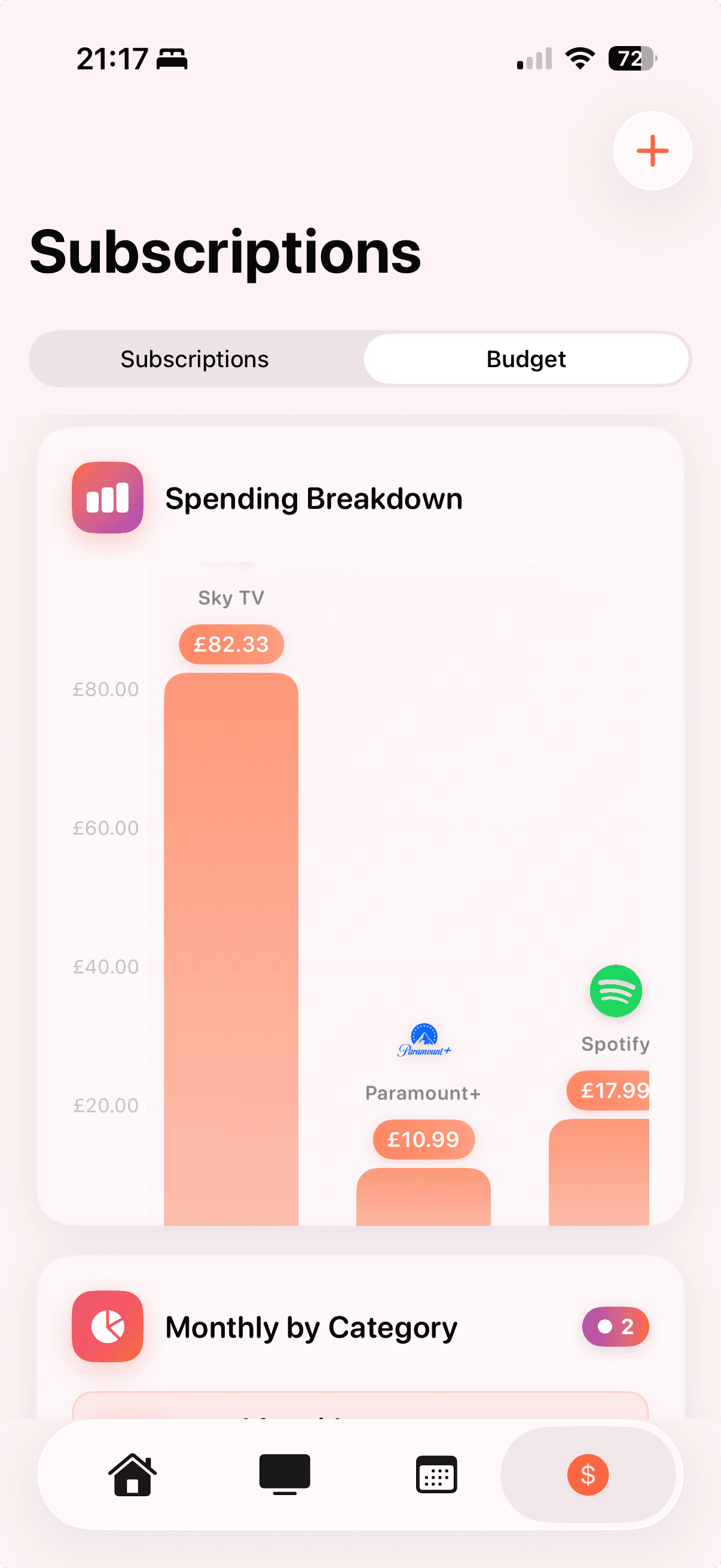Open the Monthly by Category section
This screenshot has width=721, height=1568.
[x=311, y=1328]
